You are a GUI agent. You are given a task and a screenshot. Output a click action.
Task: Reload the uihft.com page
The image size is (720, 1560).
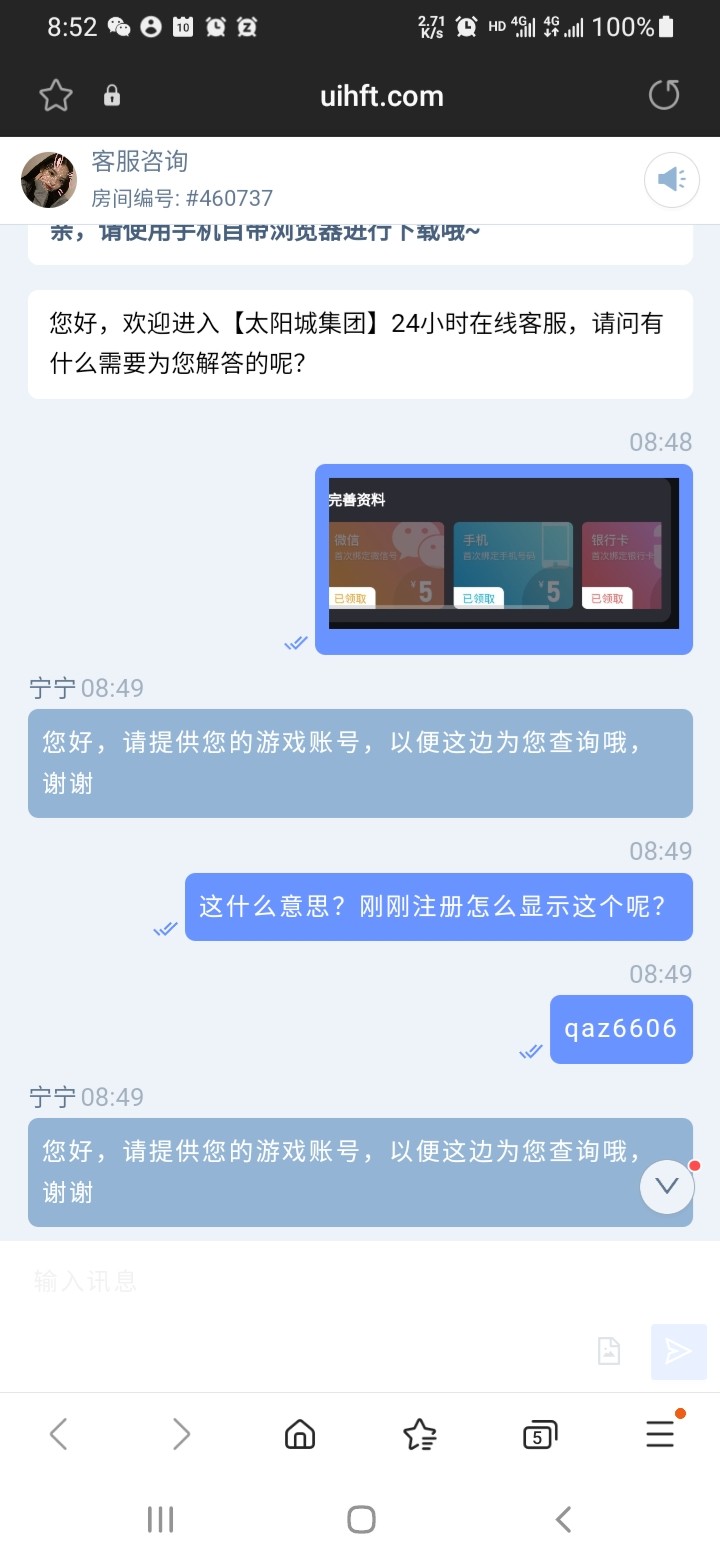pos(663,95)
